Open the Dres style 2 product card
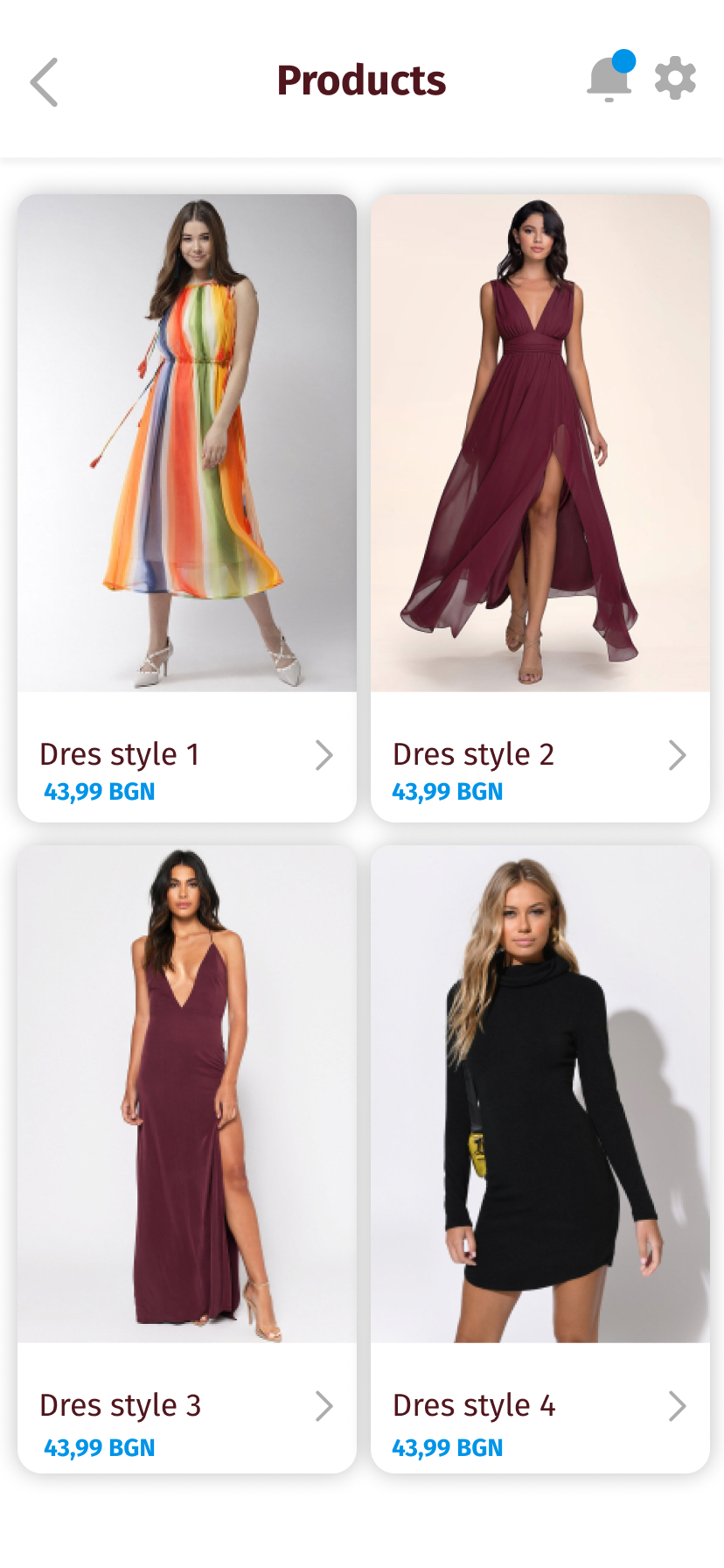 click(540, 507)
